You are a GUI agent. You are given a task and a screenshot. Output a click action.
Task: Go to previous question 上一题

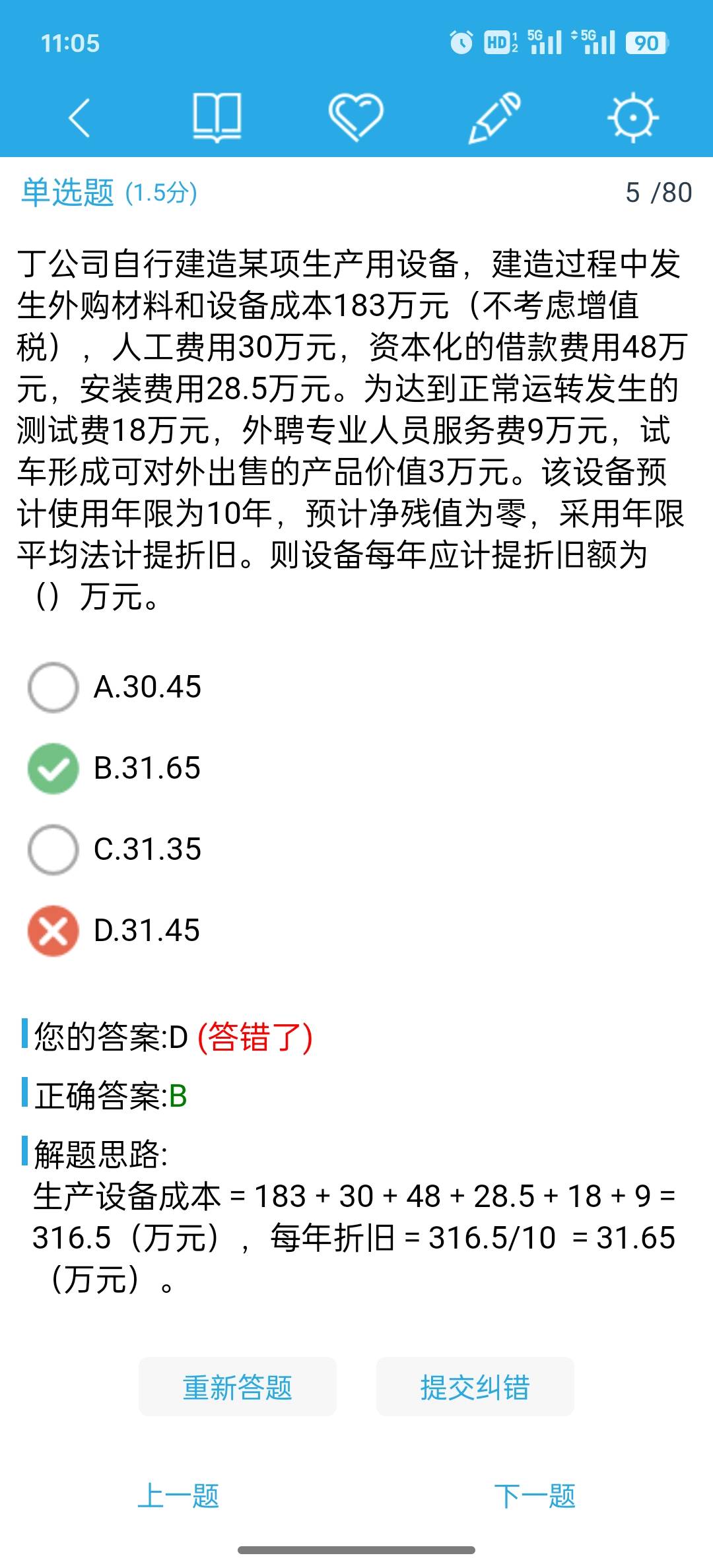pyautogui.click(x=178, y=1495)
